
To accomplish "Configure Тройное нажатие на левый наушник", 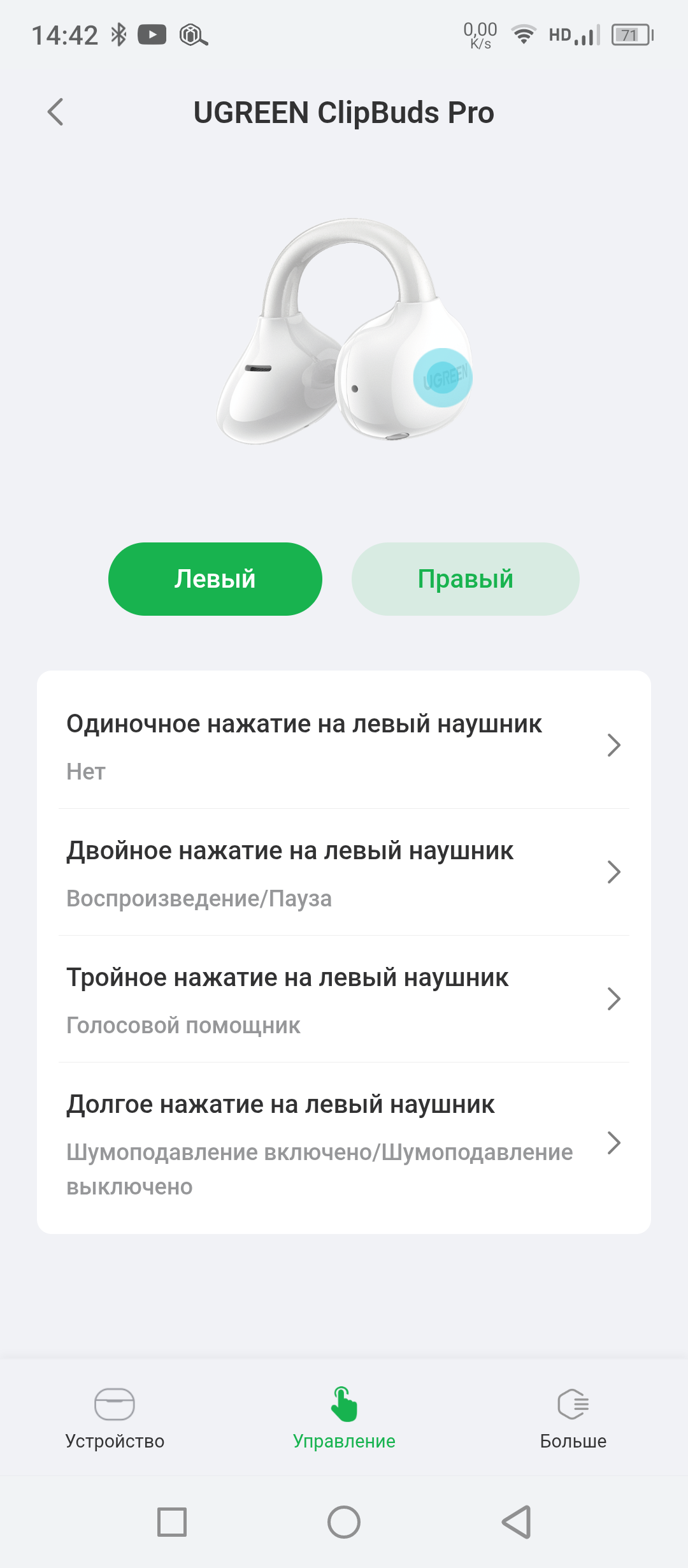I will [x=344, y=999].
